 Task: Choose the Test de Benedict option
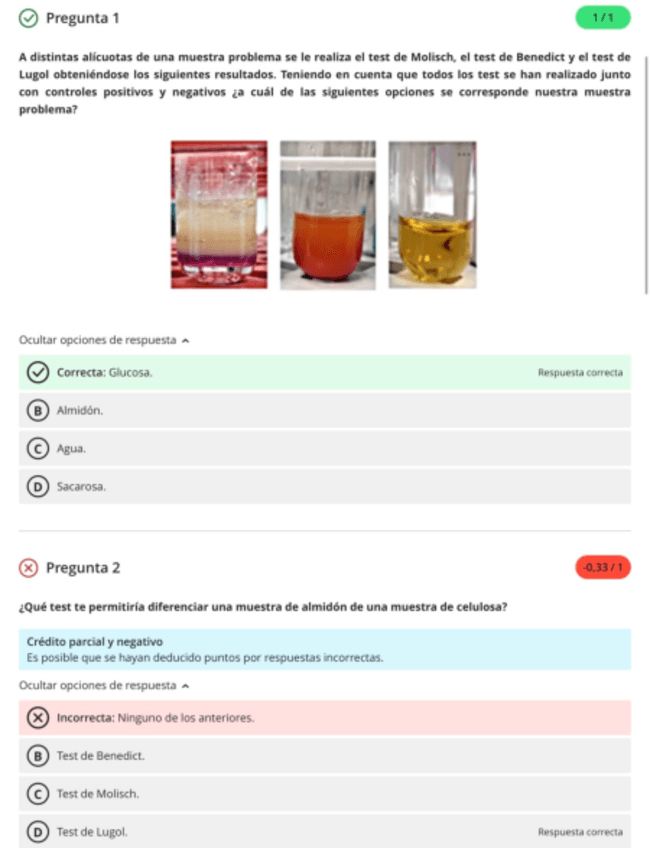[x=324, y=756]
